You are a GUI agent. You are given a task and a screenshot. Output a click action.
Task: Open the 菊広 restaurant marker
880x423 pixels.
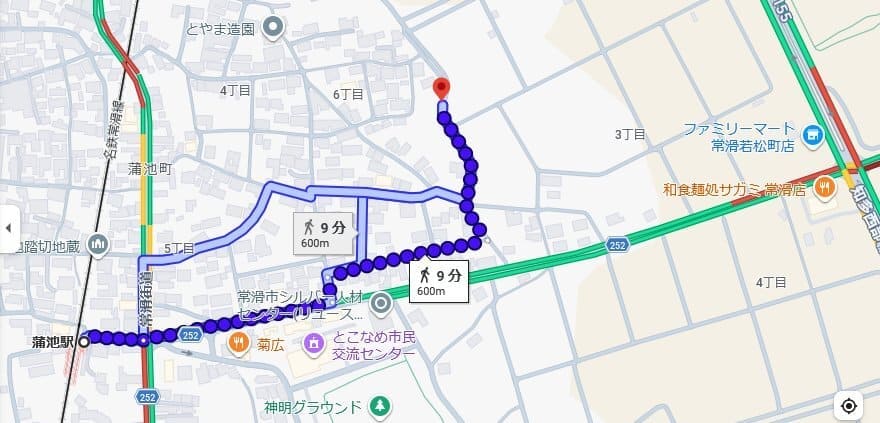tap(238, 343)
